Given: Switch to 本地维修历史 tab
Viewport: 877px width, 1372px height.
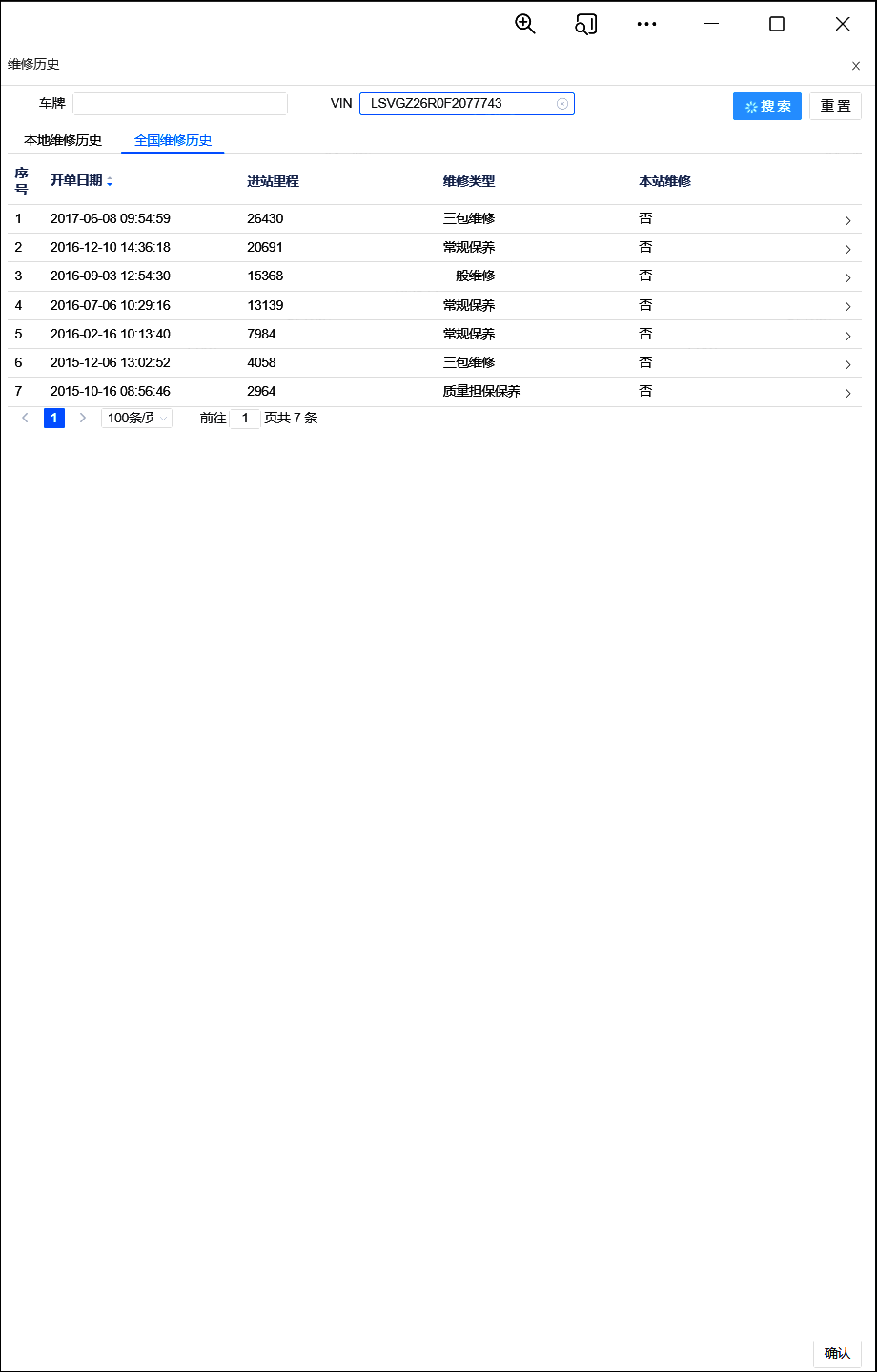Looking at the screenshot, I should click(x=63, y=140).
